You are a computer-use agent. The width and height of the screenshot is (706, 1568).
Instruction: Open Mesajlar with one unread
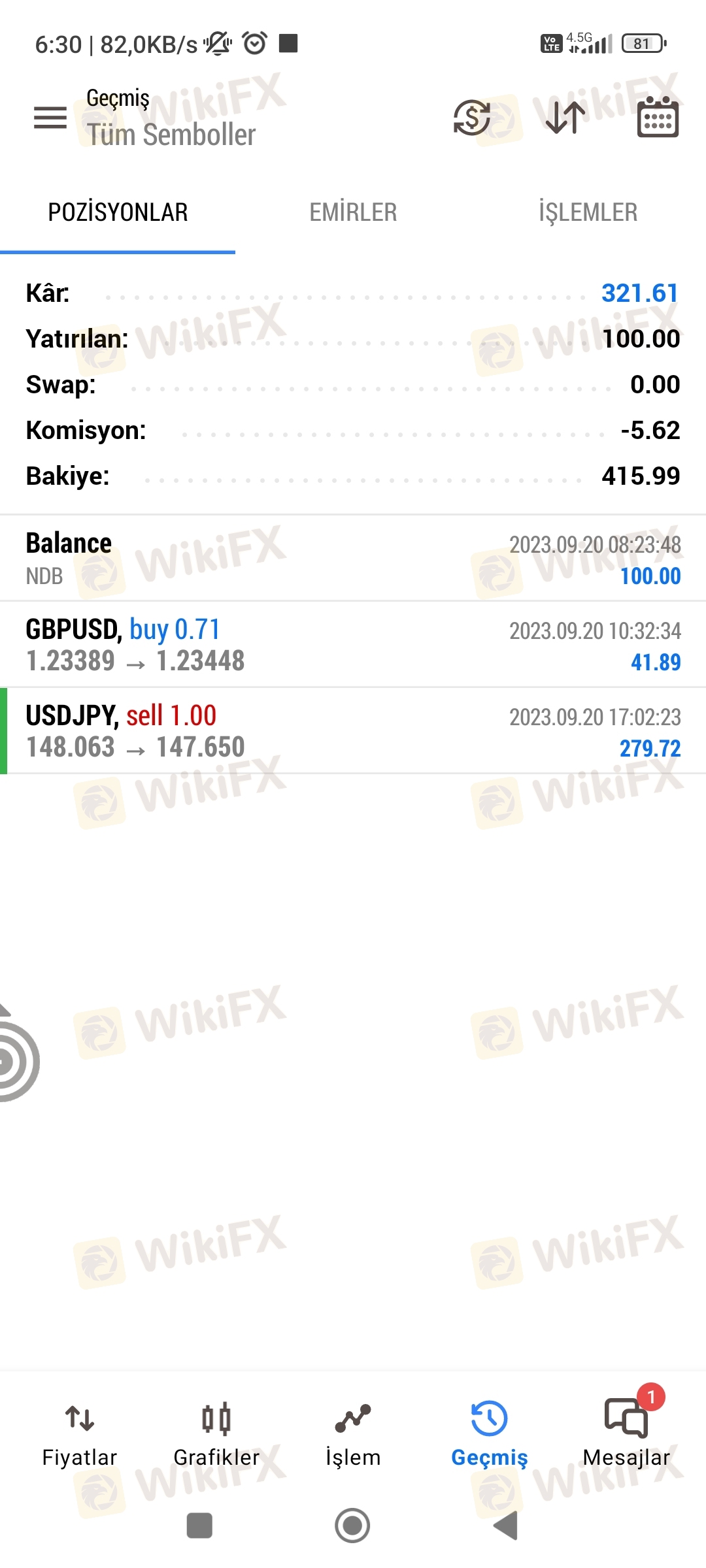coord(626,1435)
